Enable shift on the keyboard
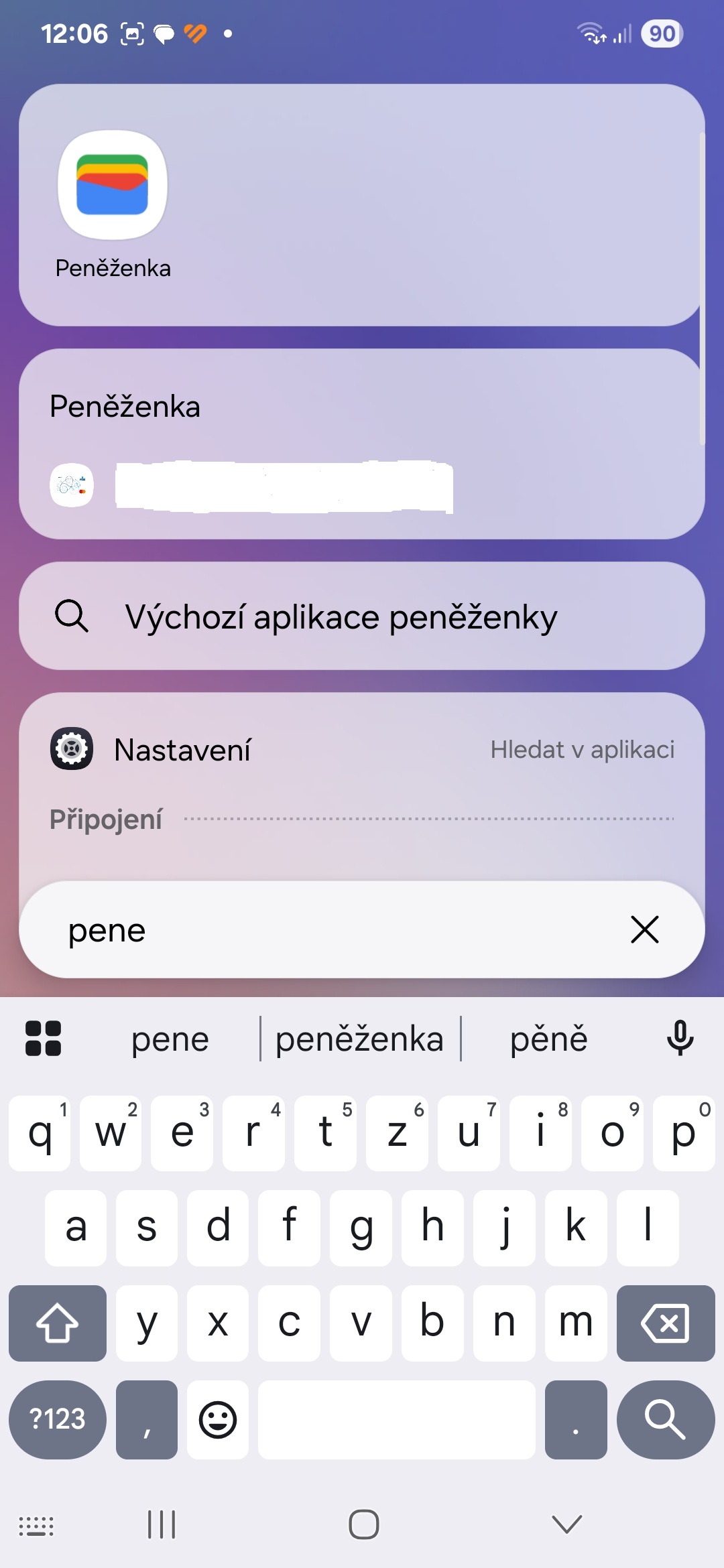 point(58,1323)
